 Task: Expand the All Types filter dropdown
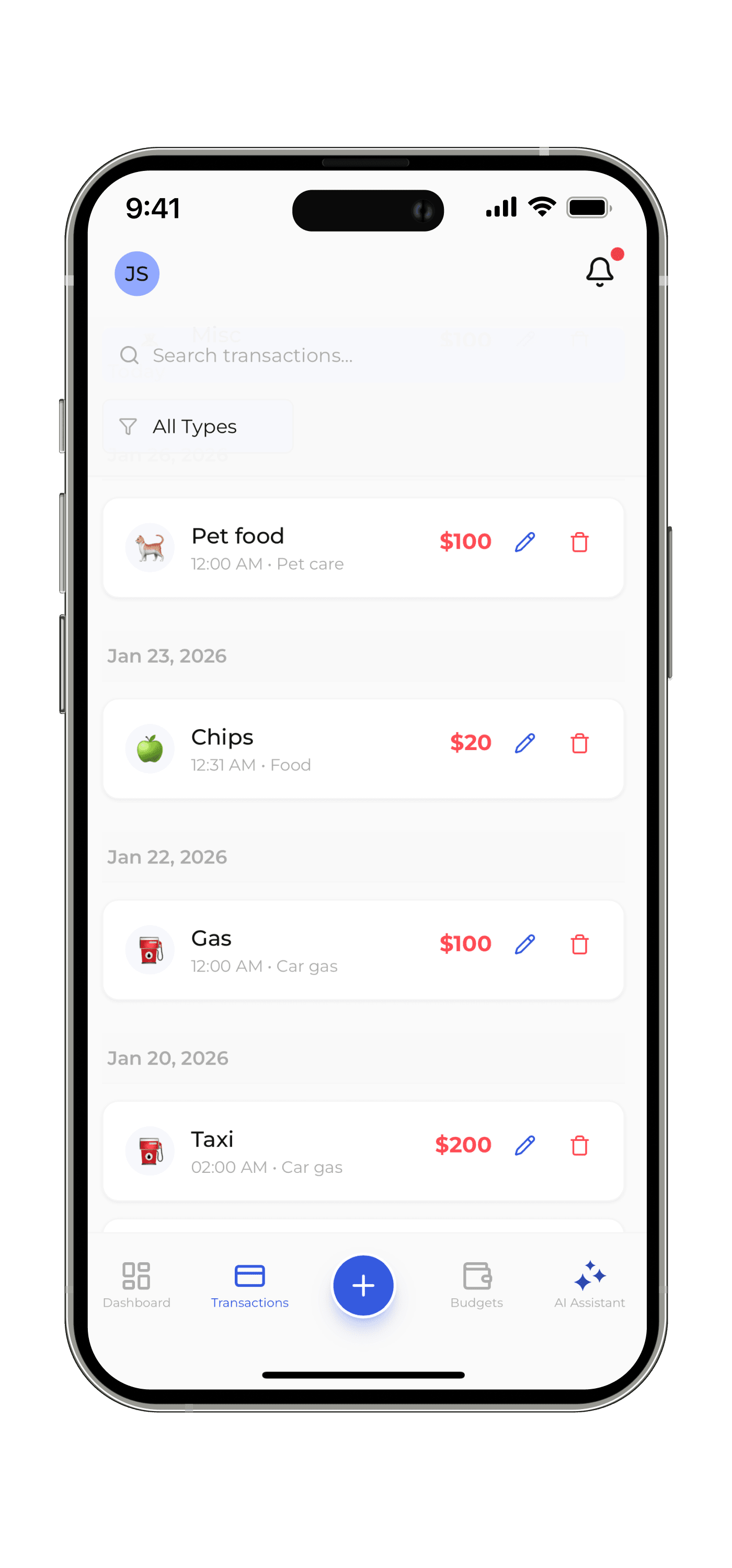tap(197, 426)
